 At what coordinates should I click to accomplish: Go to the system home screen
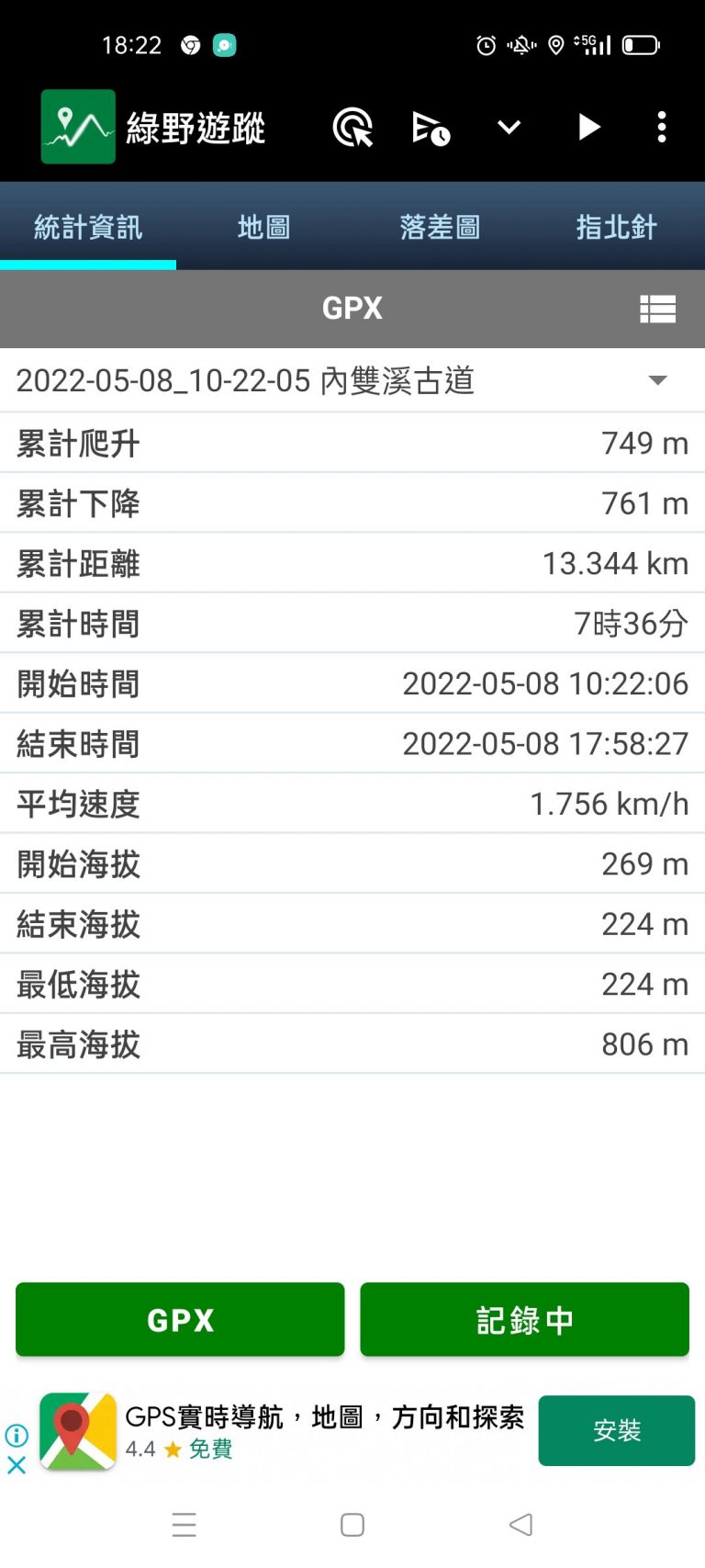(352, 1525)
